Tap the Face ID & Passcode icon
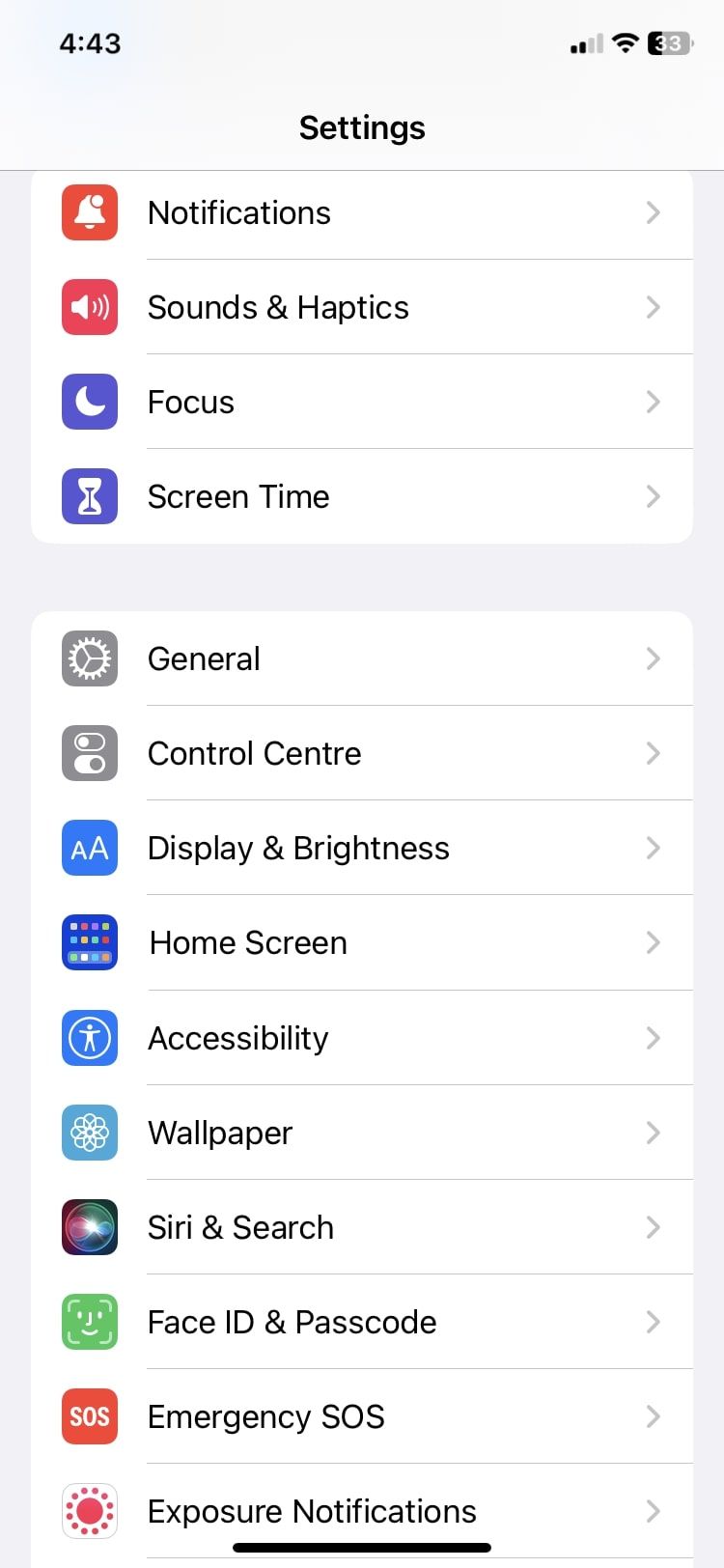This screenshot has width=724, height=1568. tap(89, 1322)
